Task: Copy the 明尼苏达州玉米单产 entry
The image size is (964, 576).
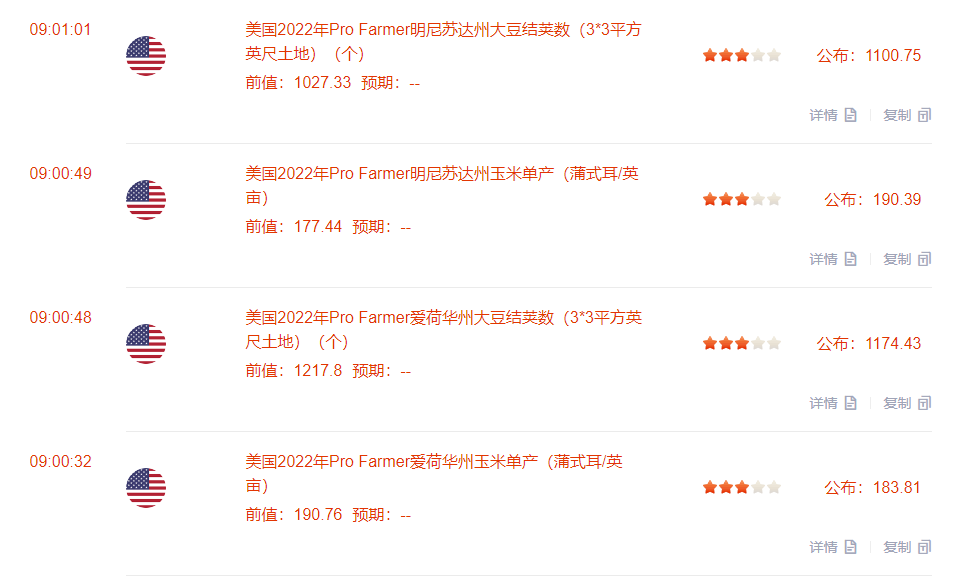Action: click(906, 259)
